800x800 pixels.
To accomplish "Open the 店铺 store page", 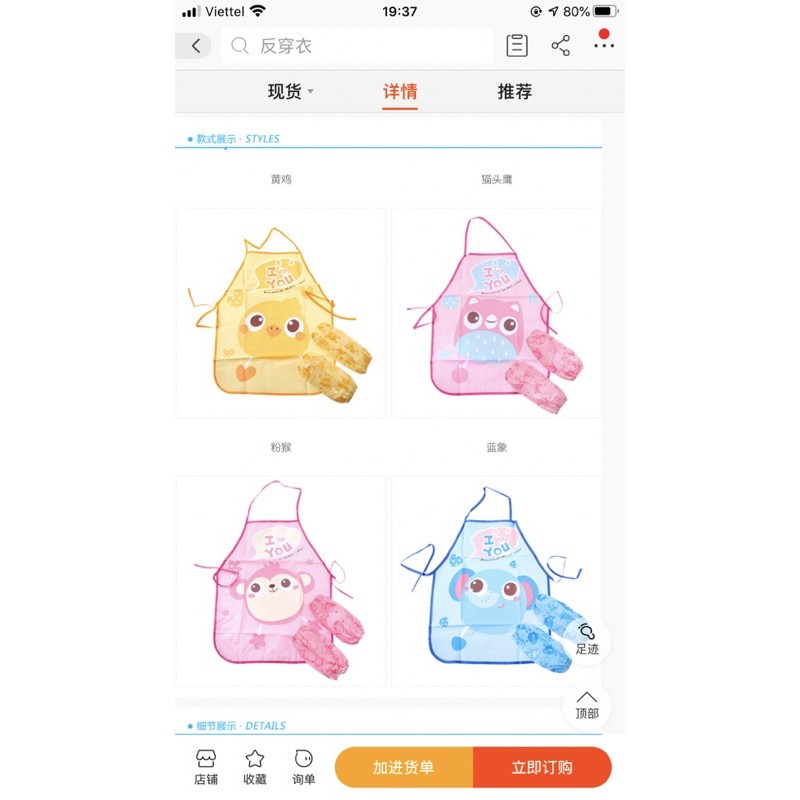I will (x=205, y=767).
